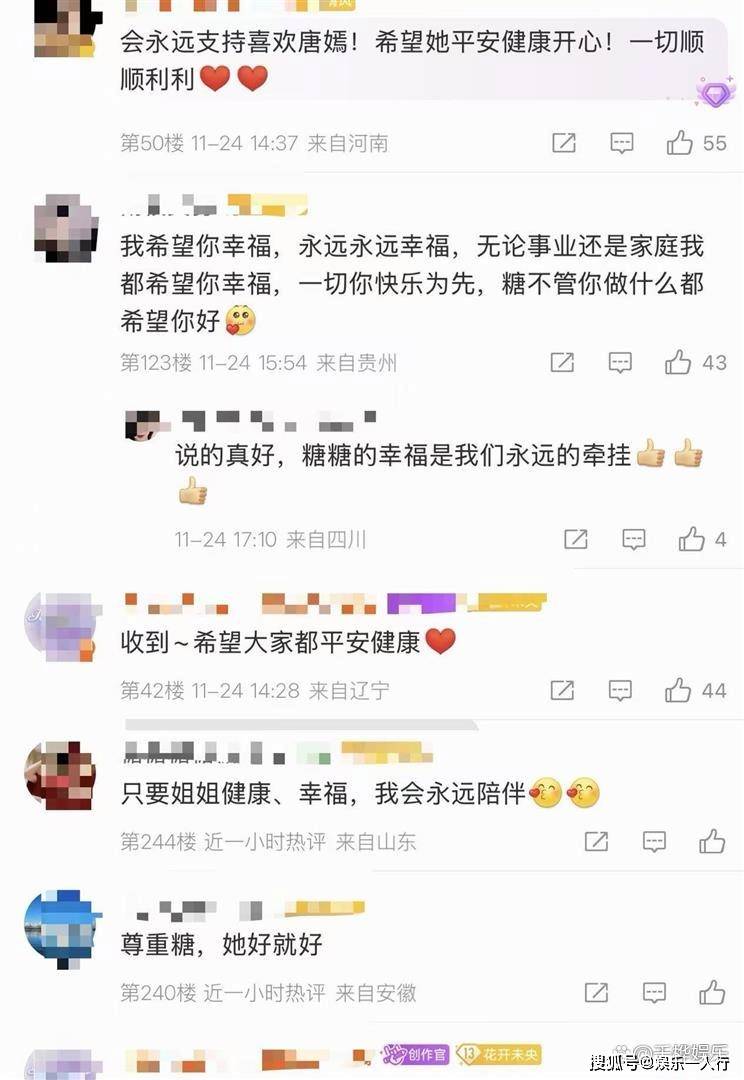Like the reply from 四川

[x=692, y=539]
